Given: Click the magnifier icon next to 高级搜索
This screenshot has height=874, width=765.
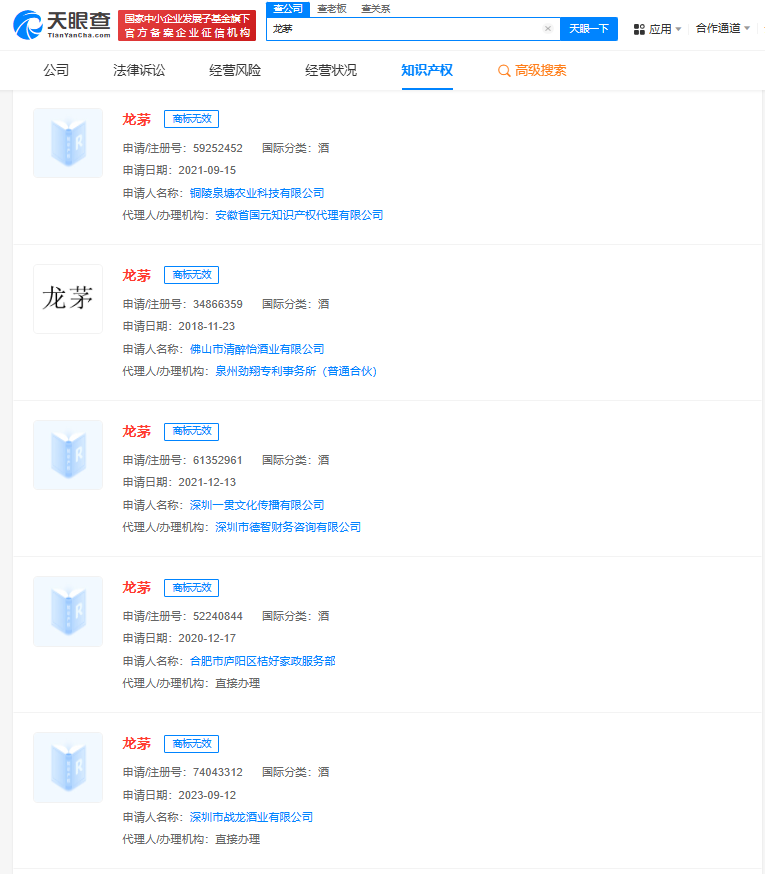Looking at the screenshot, I should (502, 72).
